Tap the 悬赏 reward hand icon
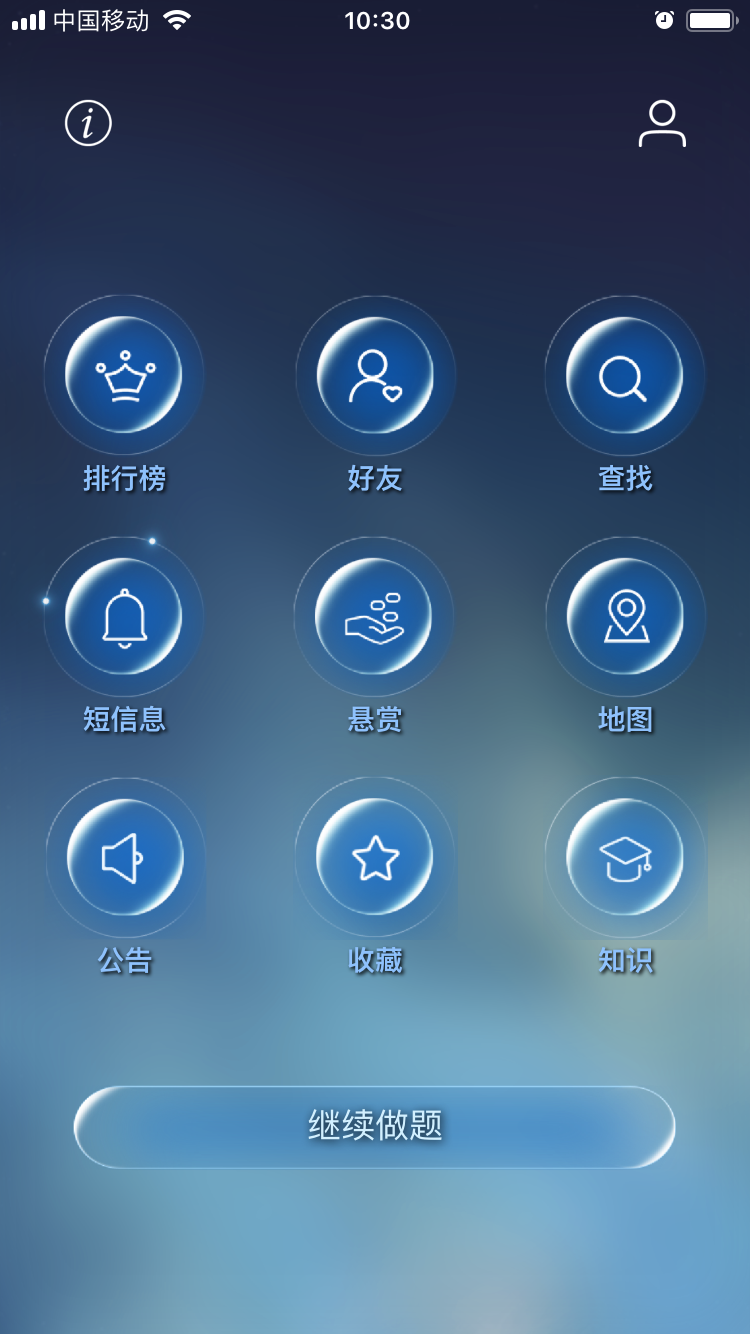 [374, 616]
